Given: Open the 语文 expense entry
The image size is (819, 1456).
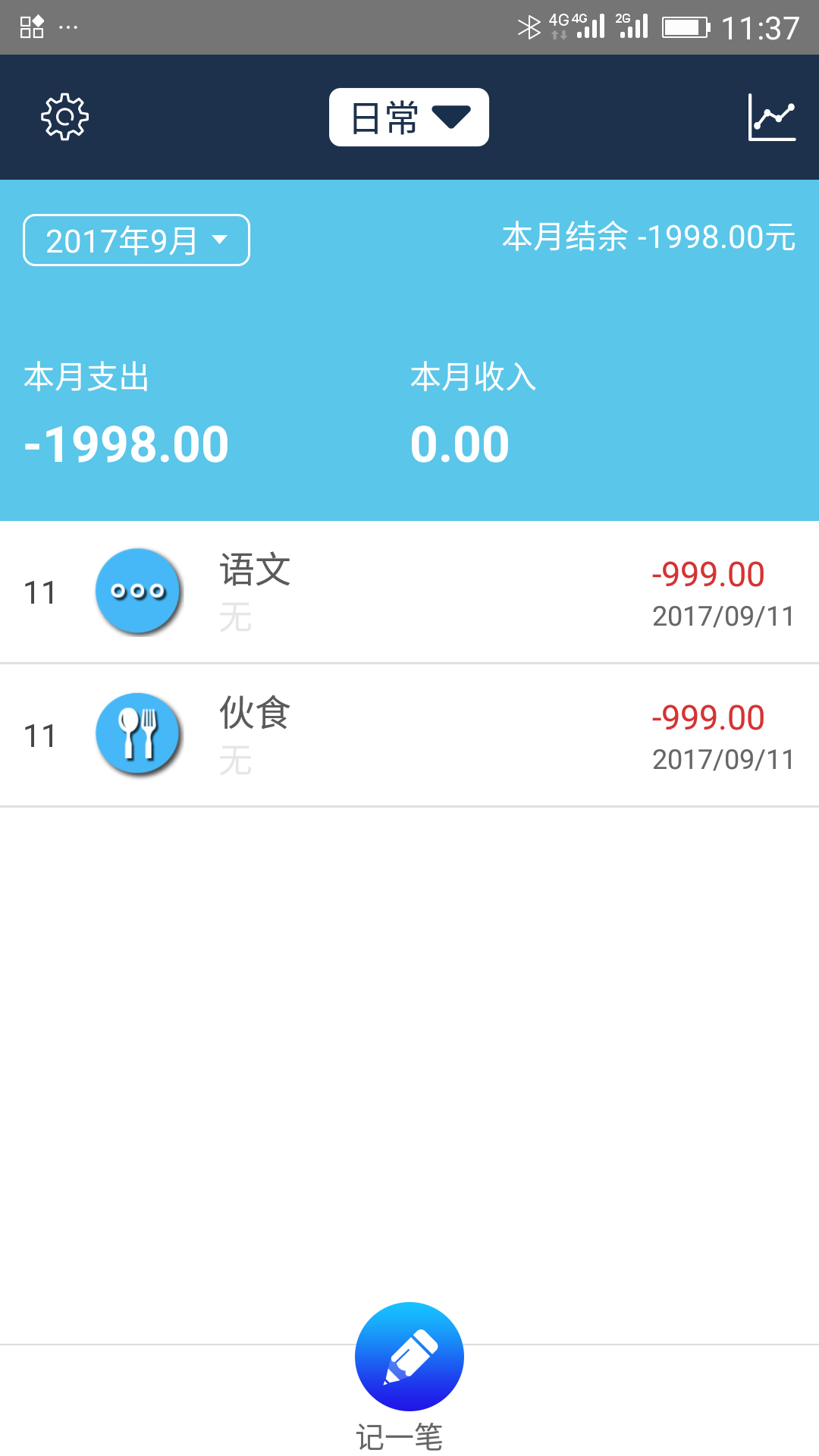Looking at the screenshot, I should (409, 592).
